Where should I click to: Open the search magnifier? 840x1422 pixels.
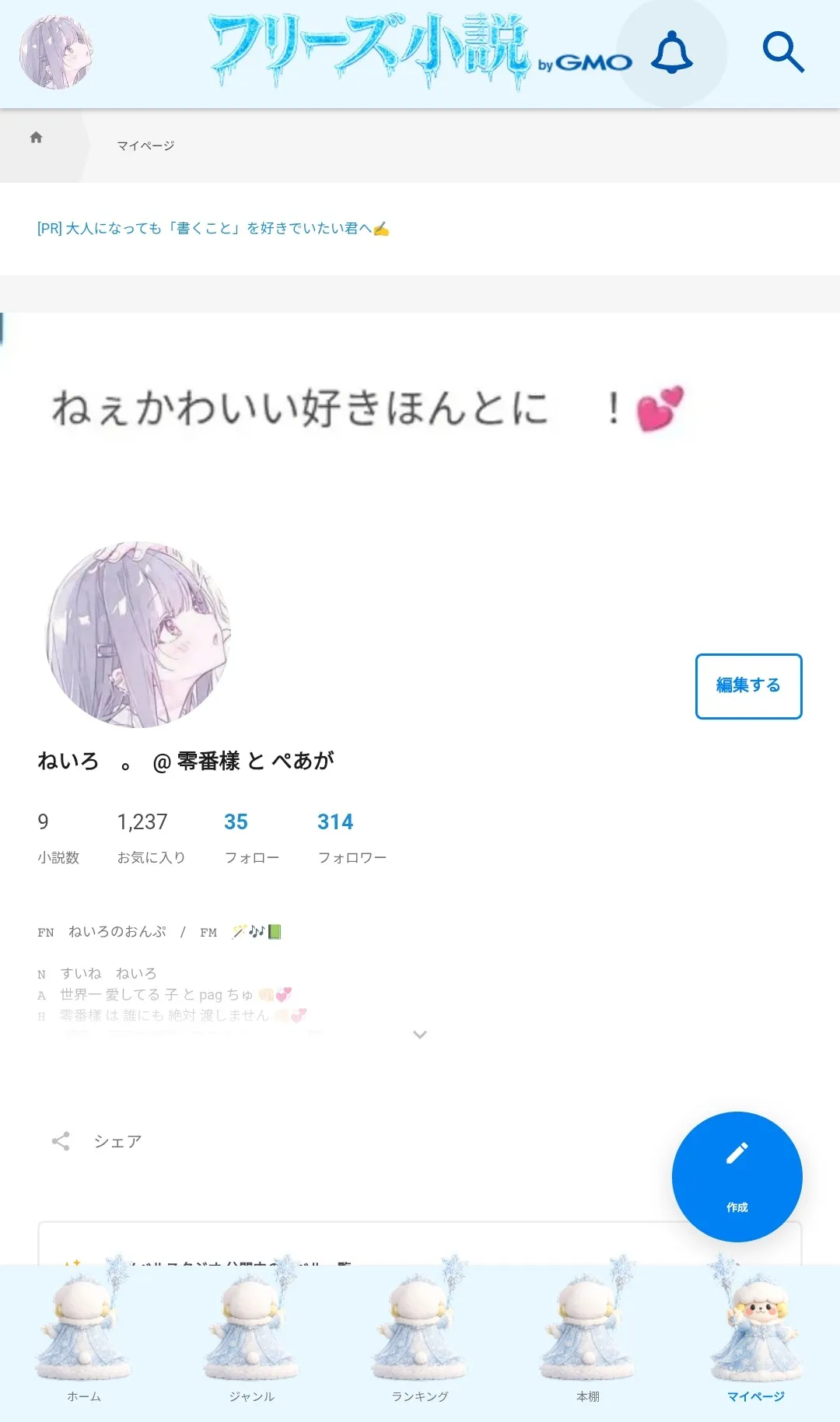(782, 53)
